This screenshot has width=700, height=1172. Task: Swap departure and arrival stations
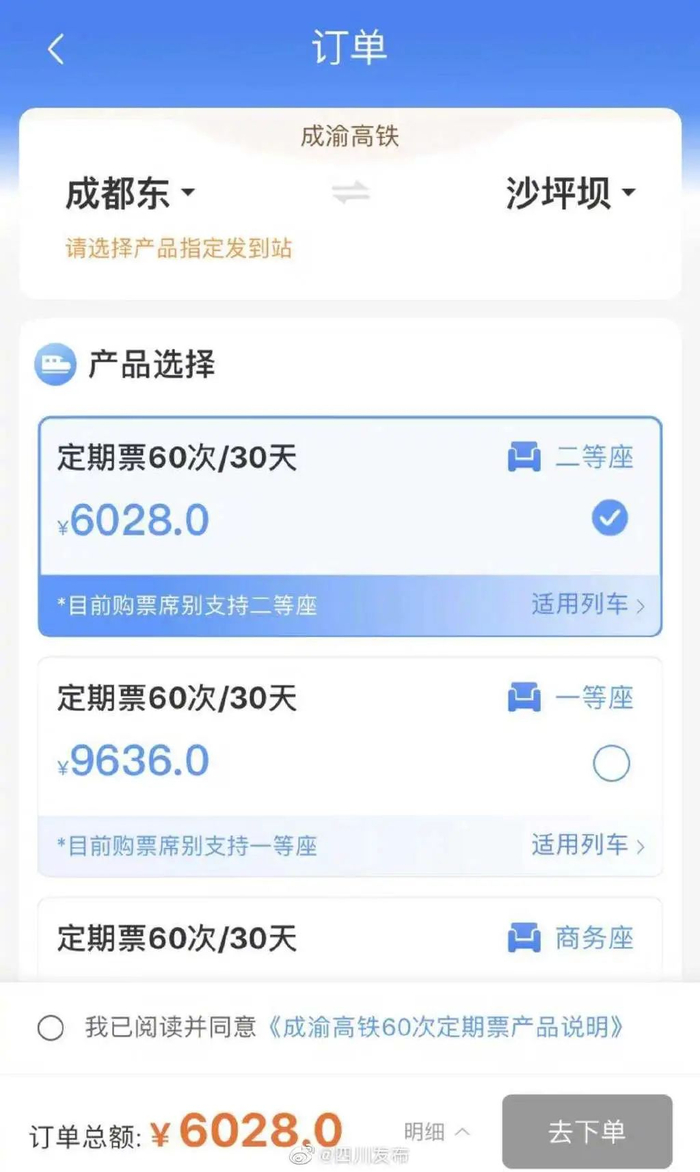[x=351, y=193]
